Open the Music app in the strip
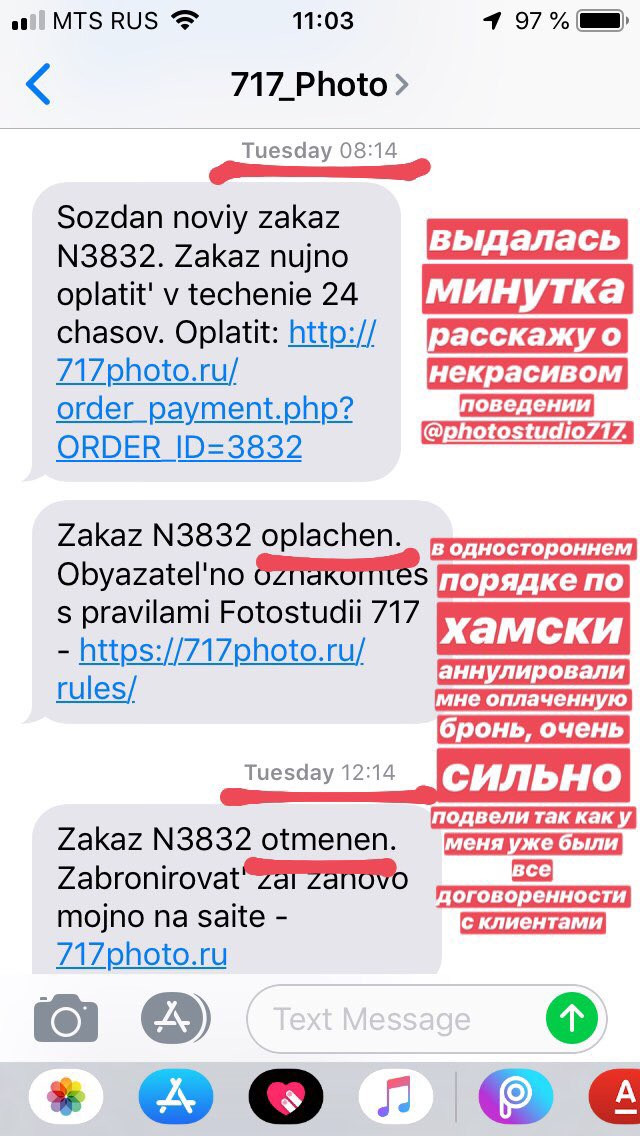The width and height of the screenshot is (640, 1136). coord(396,1096)
